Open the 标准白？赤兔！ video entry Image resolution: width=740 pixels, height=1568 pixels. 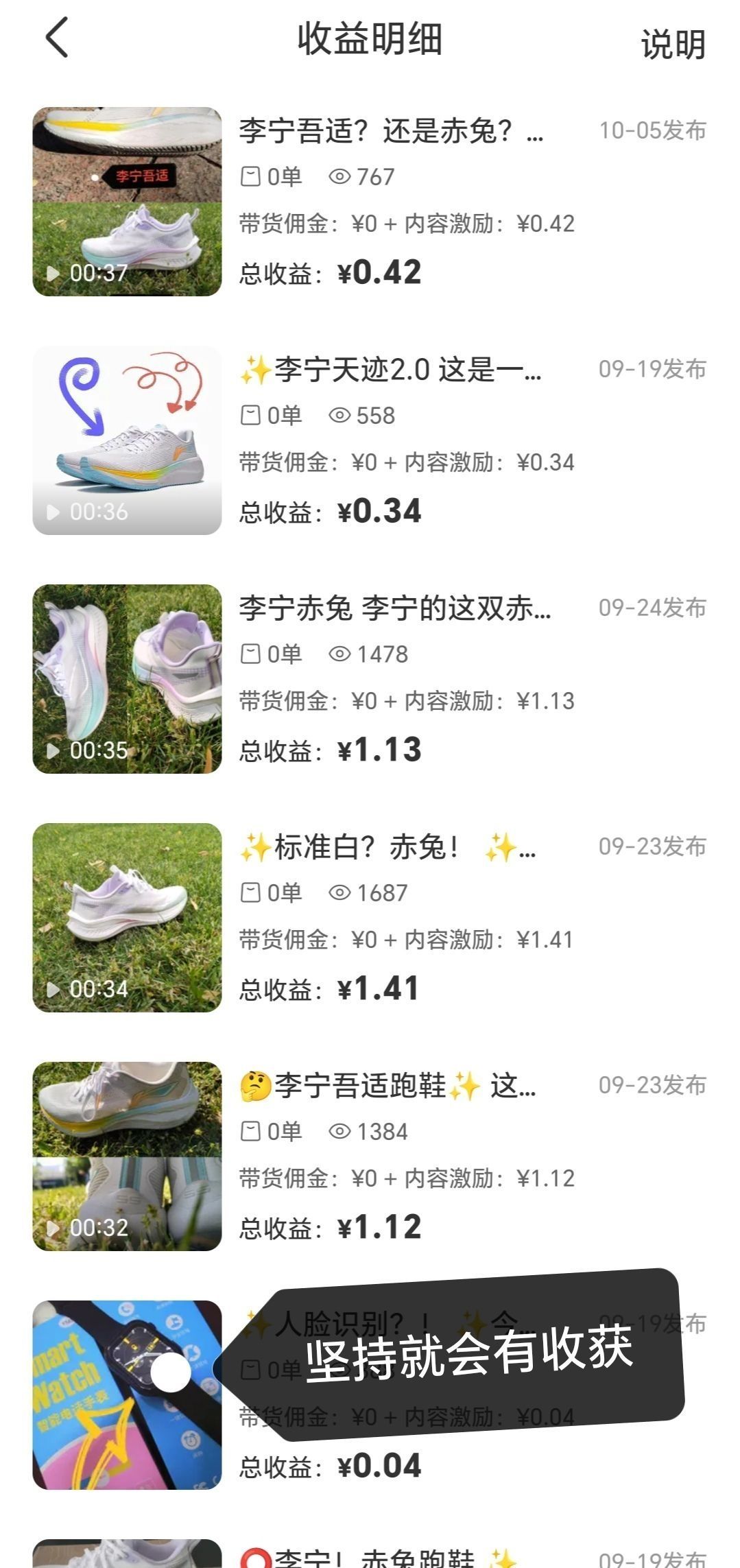[128, 918]
